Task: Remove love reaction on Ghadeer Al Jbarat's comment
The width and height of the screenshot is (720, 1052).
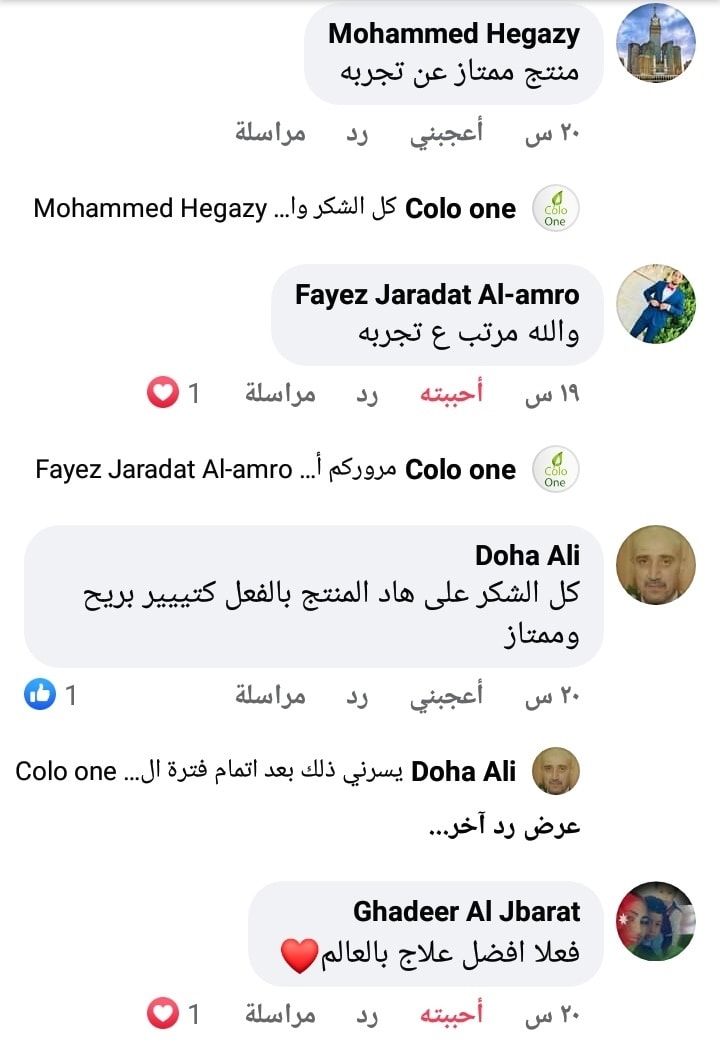Action: pos(450,1015)
